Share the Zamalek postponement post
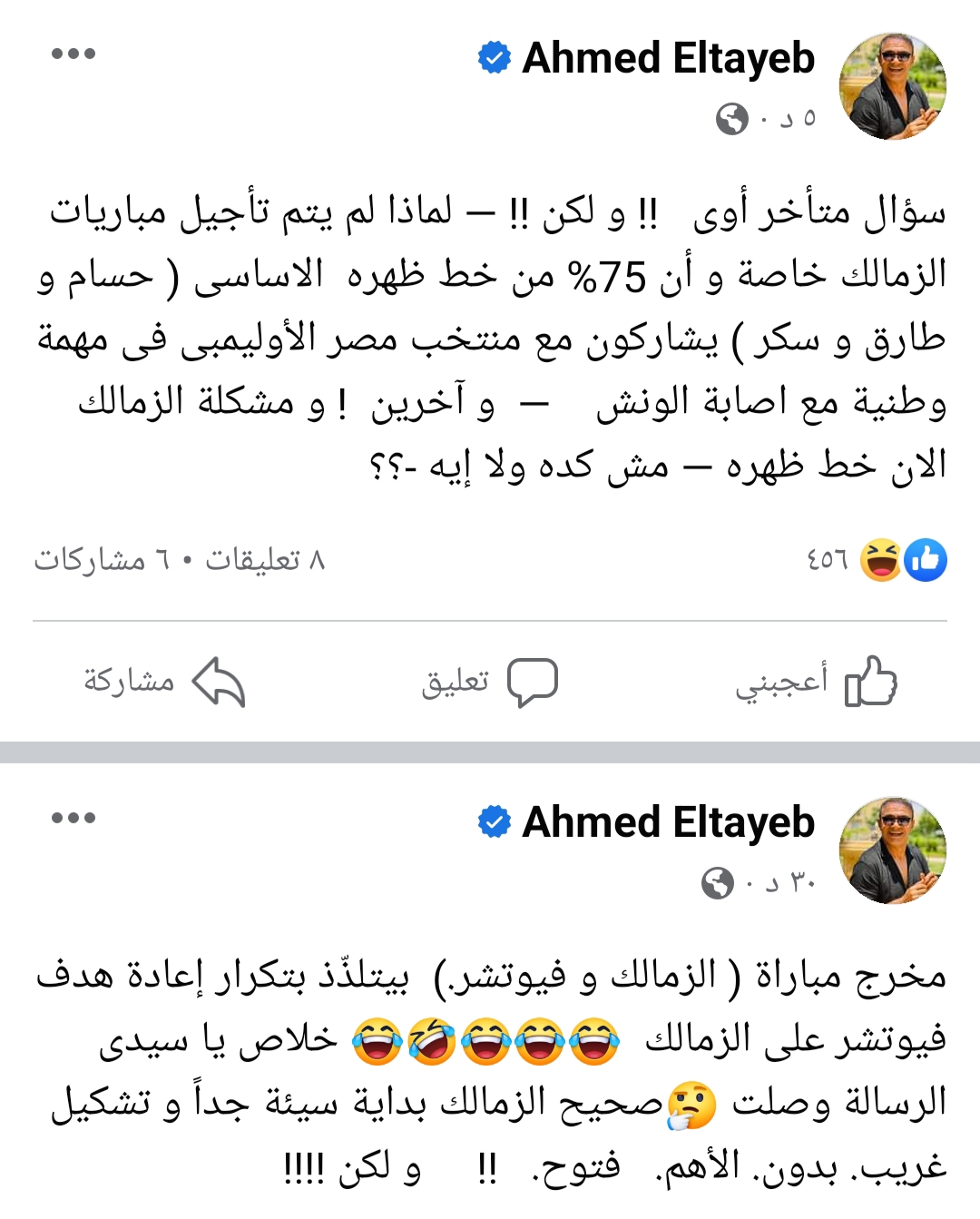 tap(165, 682)
